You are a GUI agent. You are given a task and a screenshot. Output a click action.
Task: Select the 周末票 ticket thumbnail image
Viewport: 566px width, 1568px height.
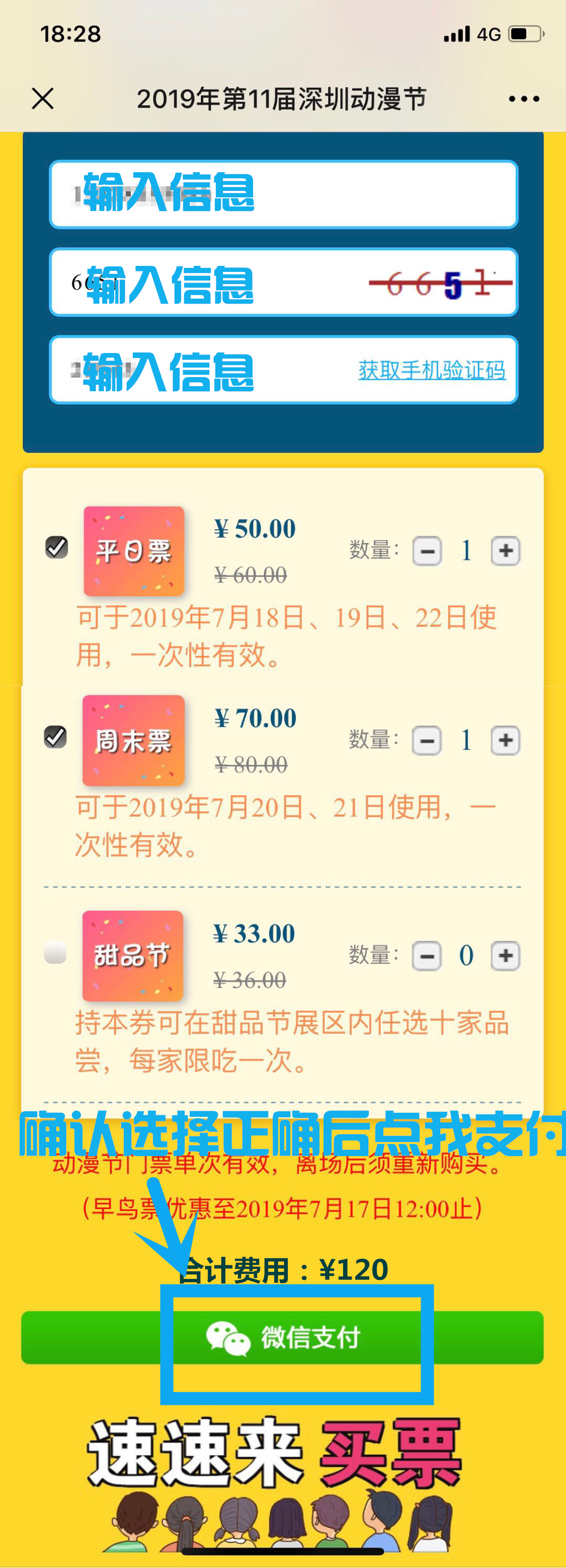pos(133,740)
